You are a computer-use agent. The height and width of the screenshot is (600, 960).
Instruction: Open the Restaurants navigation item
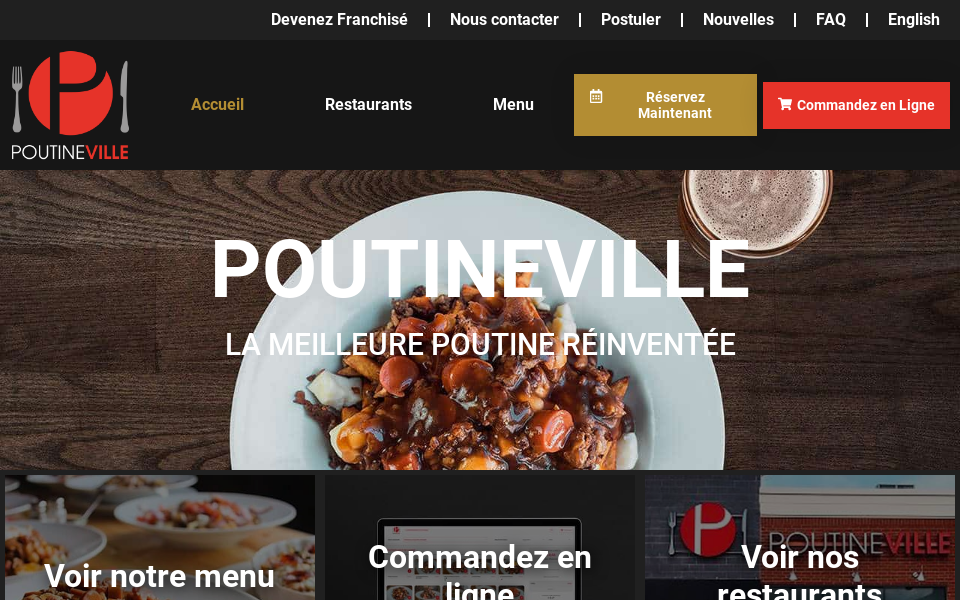pyautogui.click(x=368, y=105)
